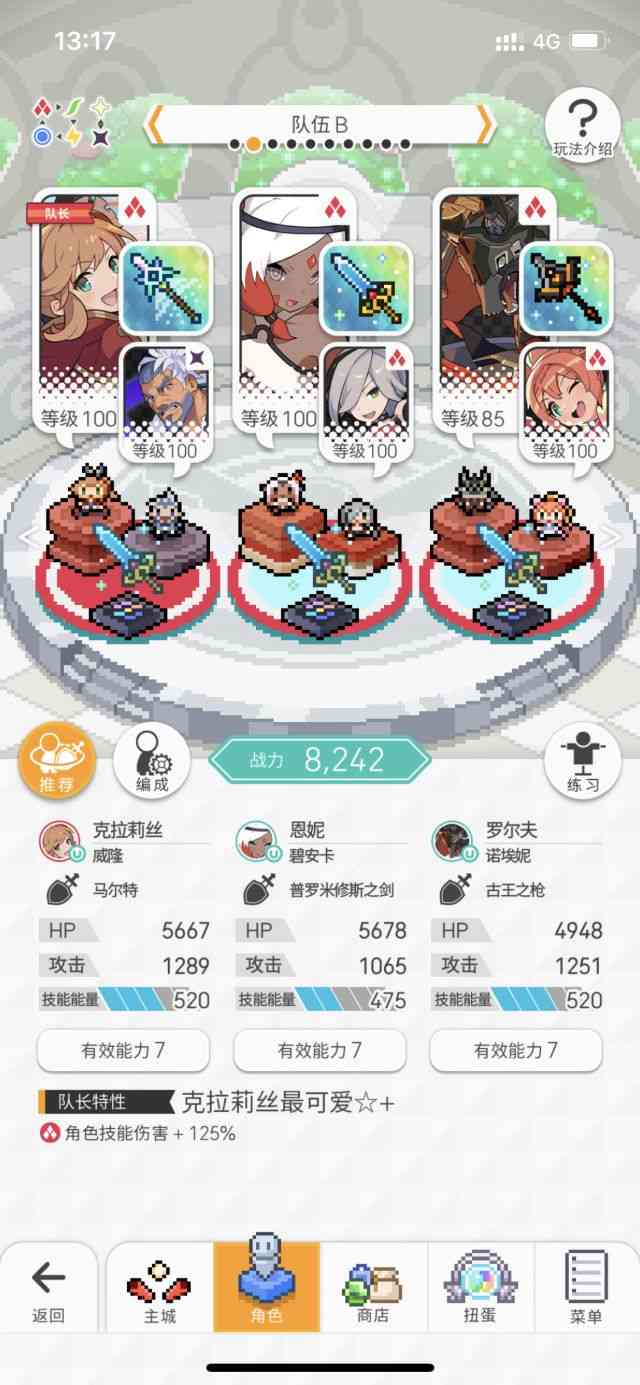Select leader character 克拉莉丝 portrait card
Screen dimensions: 640x1385
click(78, 300)
